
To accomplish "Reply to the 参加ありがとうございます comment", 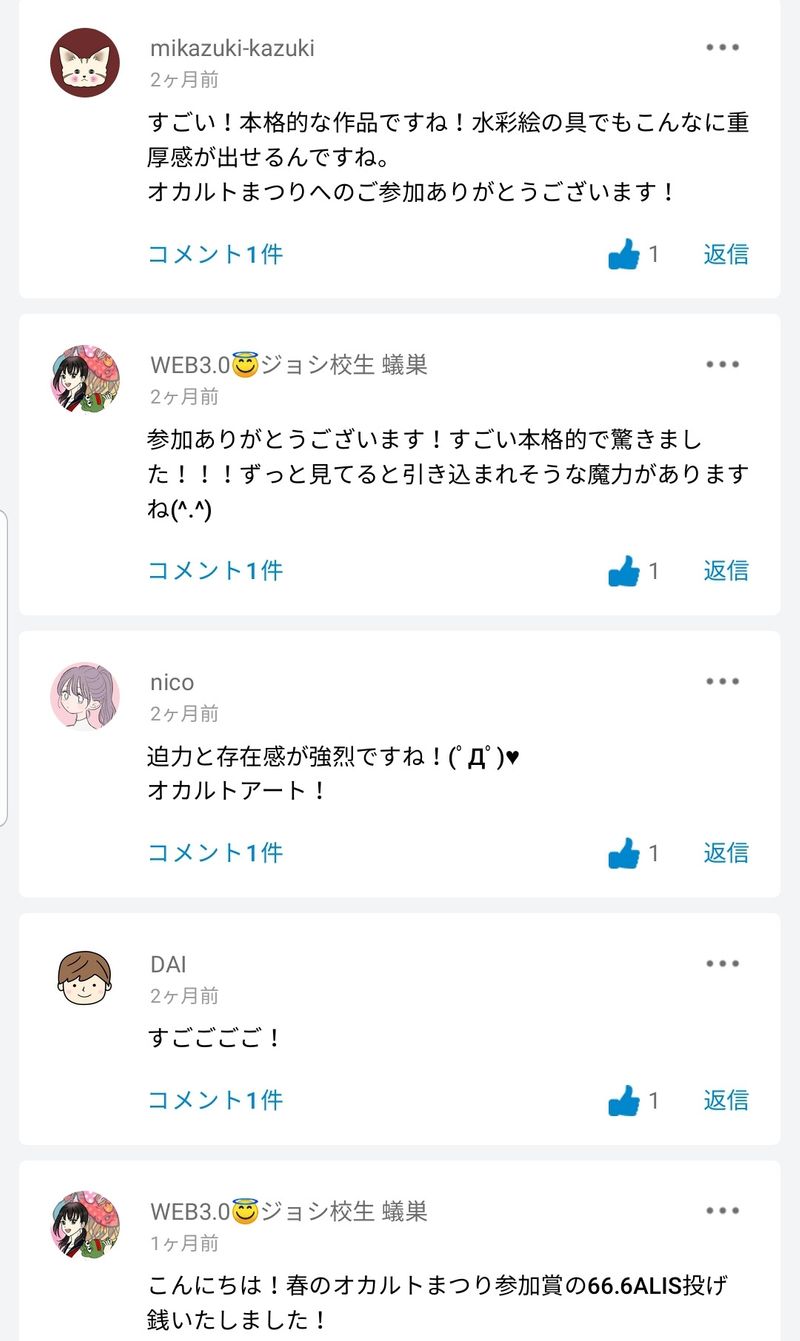I will [726, 571].
